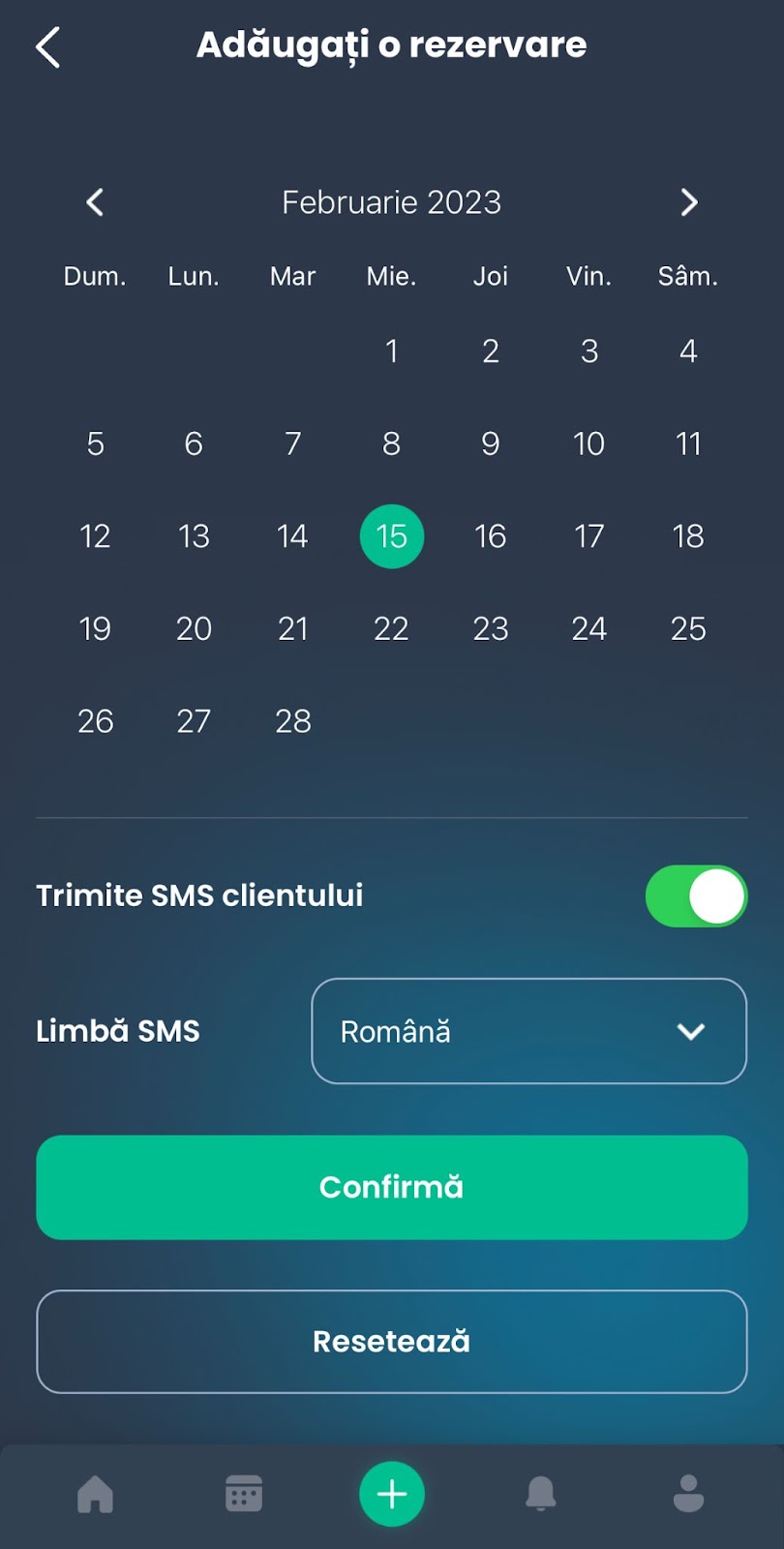The image size is (784, 1549).
Task: Go back from Adăugați o rezervare
Action: (x=48, y=46)
